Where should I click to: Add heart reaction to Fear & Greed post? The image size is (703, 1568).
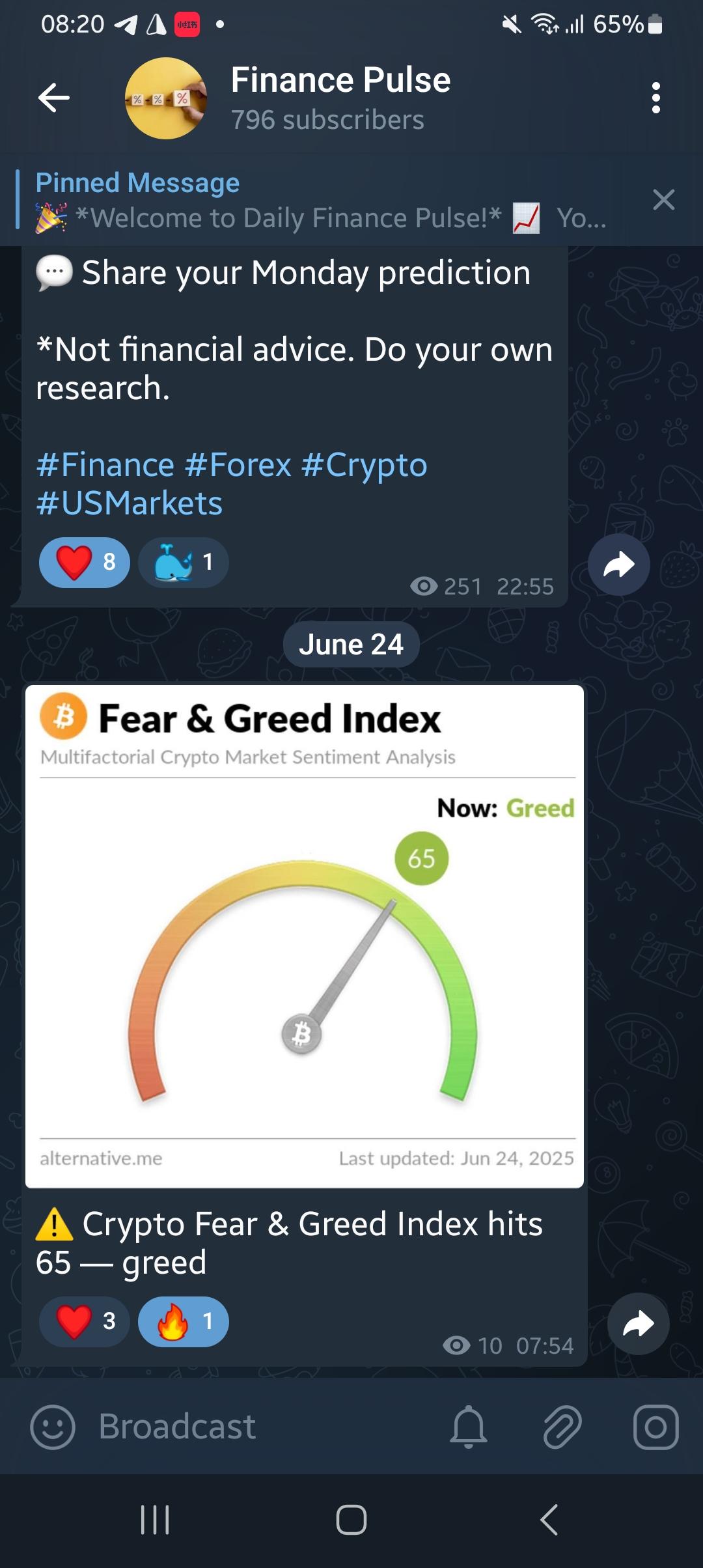85,1322
